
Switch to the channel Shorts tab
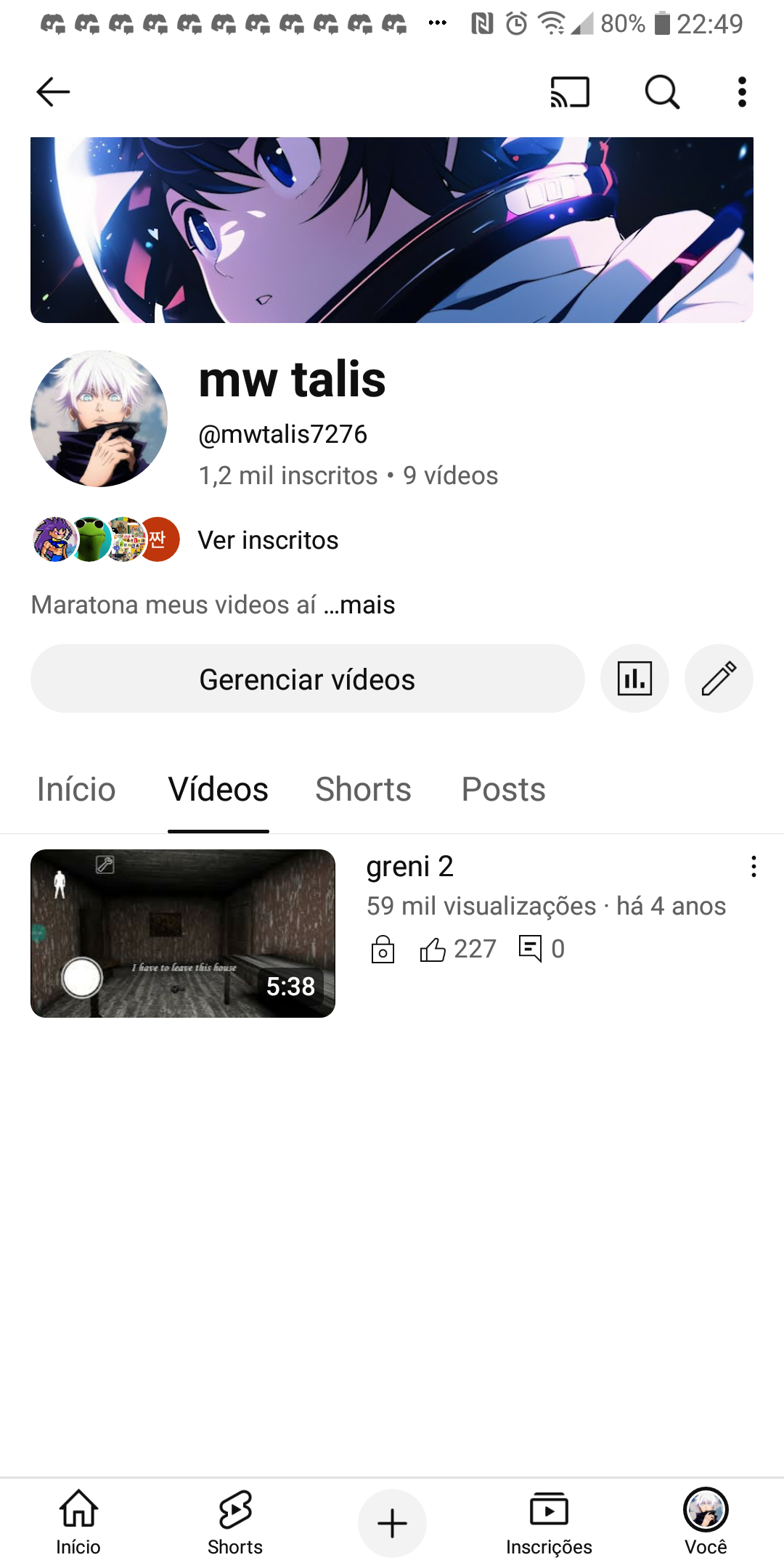click(x=363, y=789)
